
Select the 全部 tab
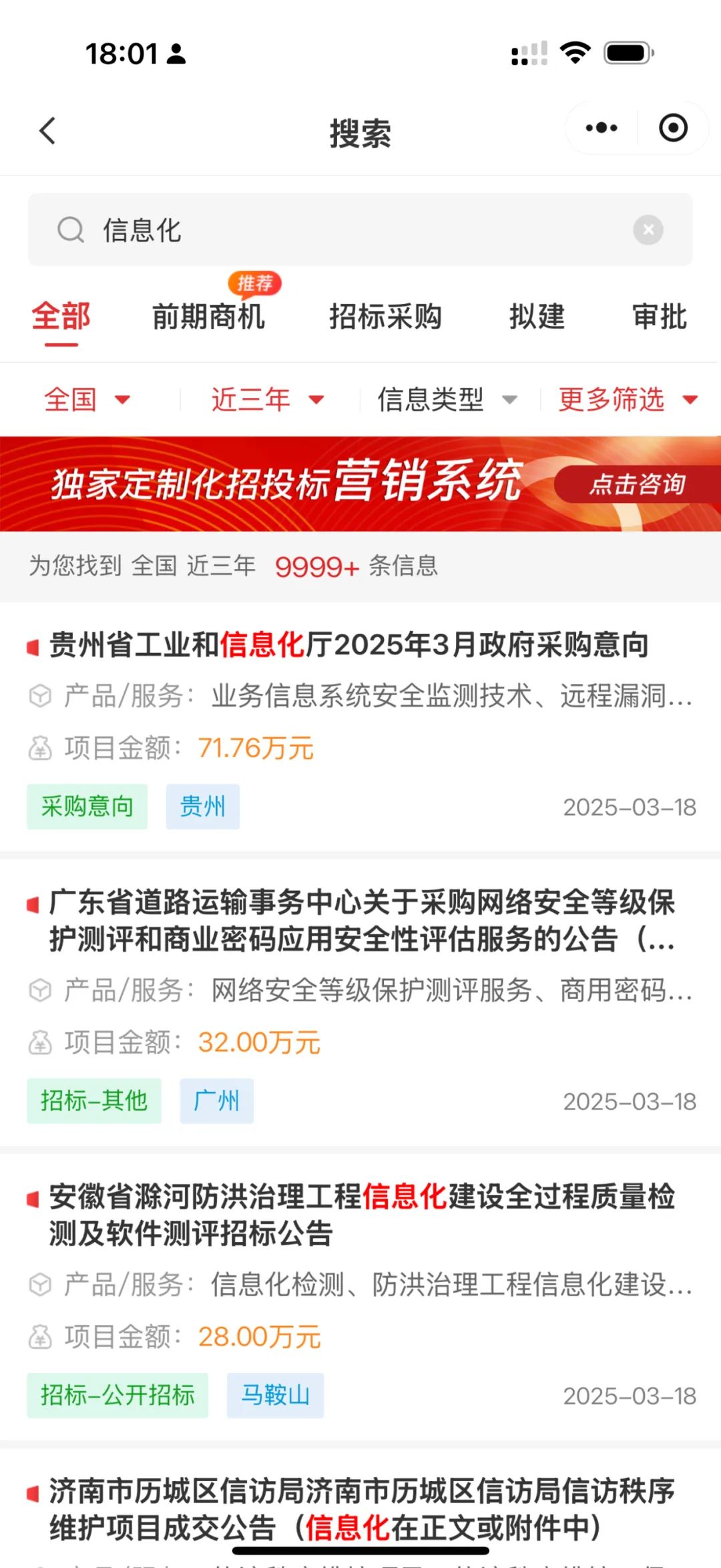click(x=61, y=316)
